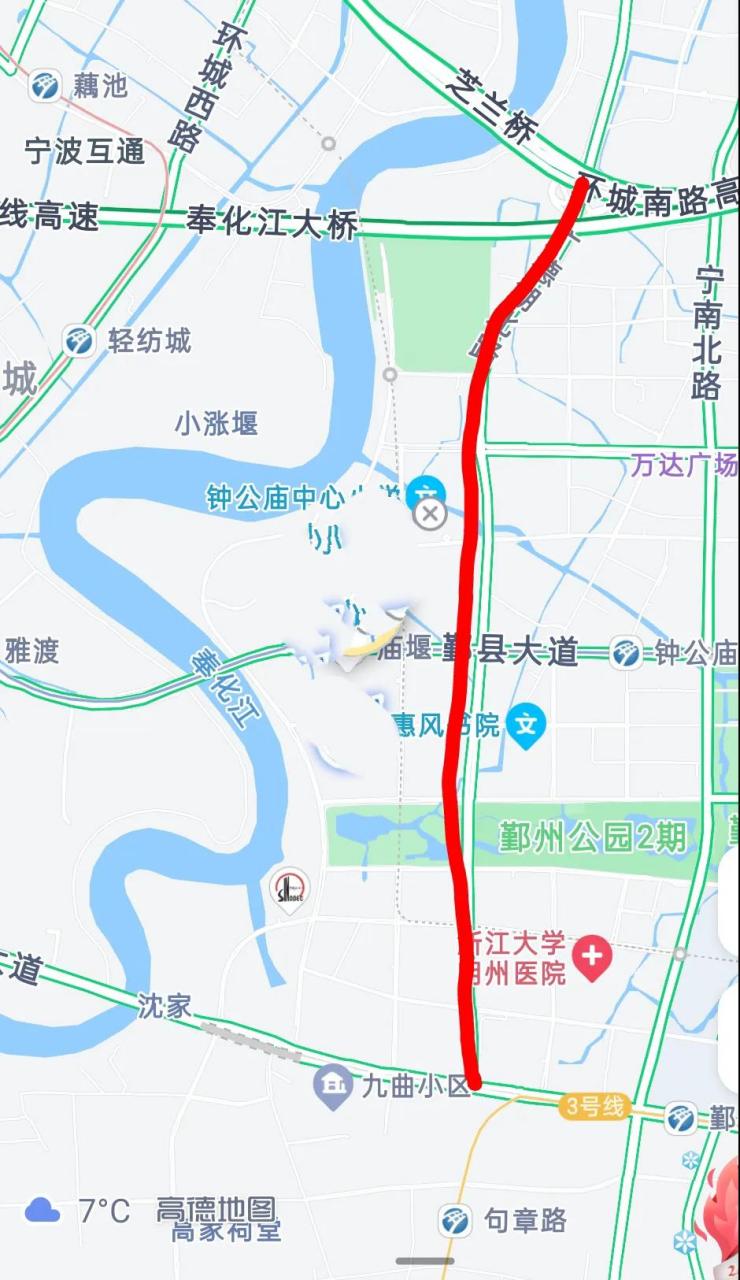
Task: Click the red cross hospital icon at 浙江大学明州医院
Action: (x=594, y=958)
